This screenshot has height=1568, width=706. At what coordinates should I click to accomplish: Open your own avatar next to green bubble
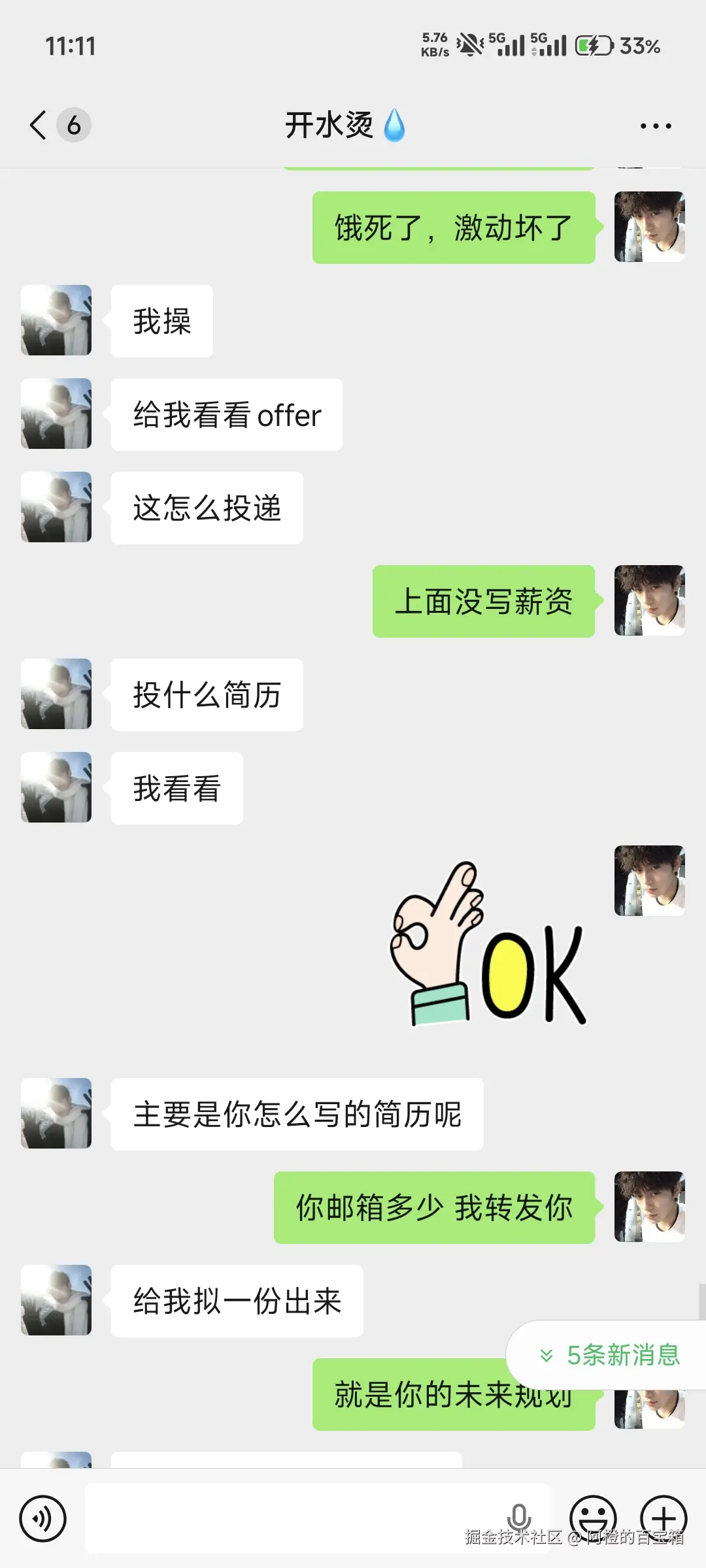pyautogui.click(x=649, y=226)
